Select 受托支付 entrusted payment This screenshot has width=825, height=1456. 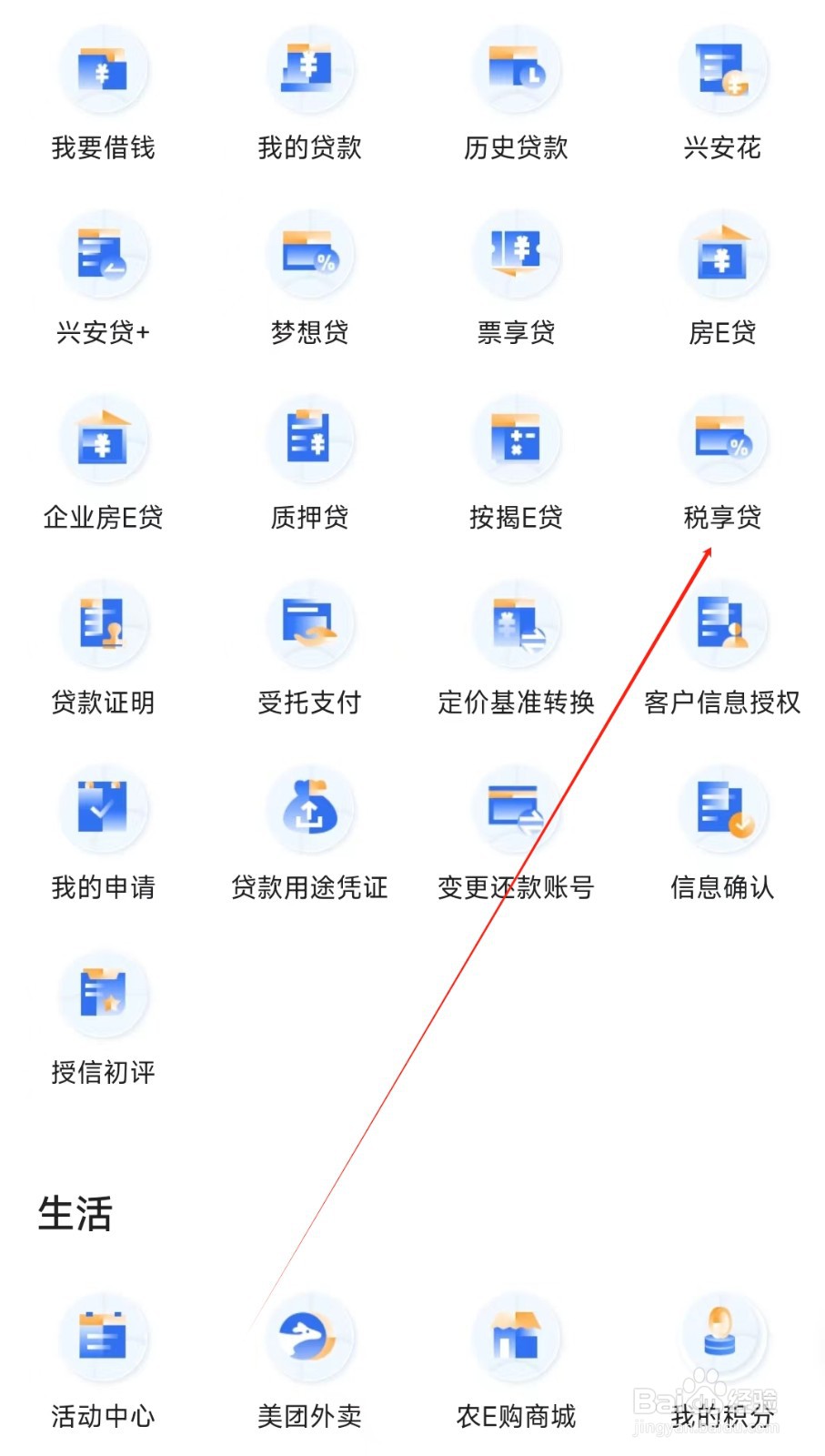309,625
